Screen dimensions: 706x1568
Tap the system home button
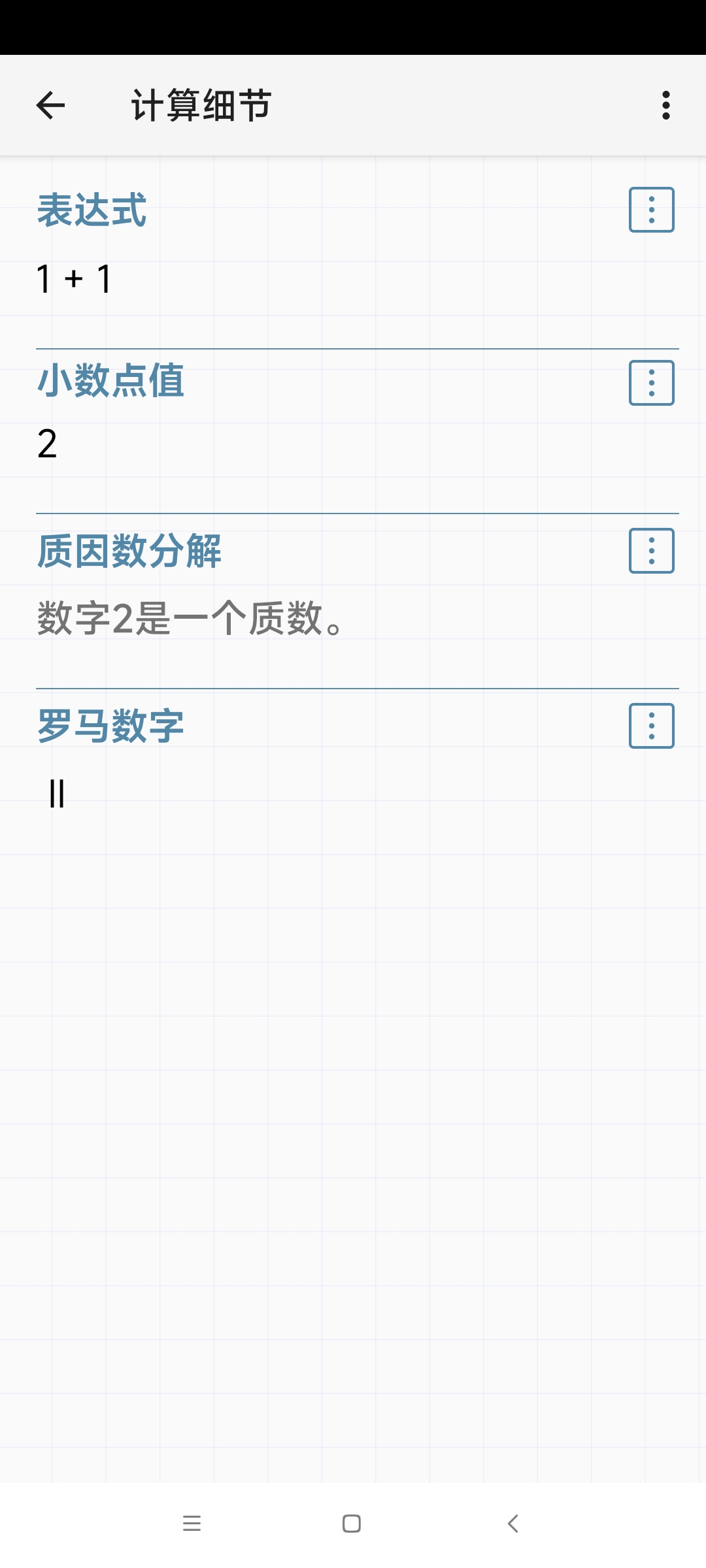click(352, 1524)
